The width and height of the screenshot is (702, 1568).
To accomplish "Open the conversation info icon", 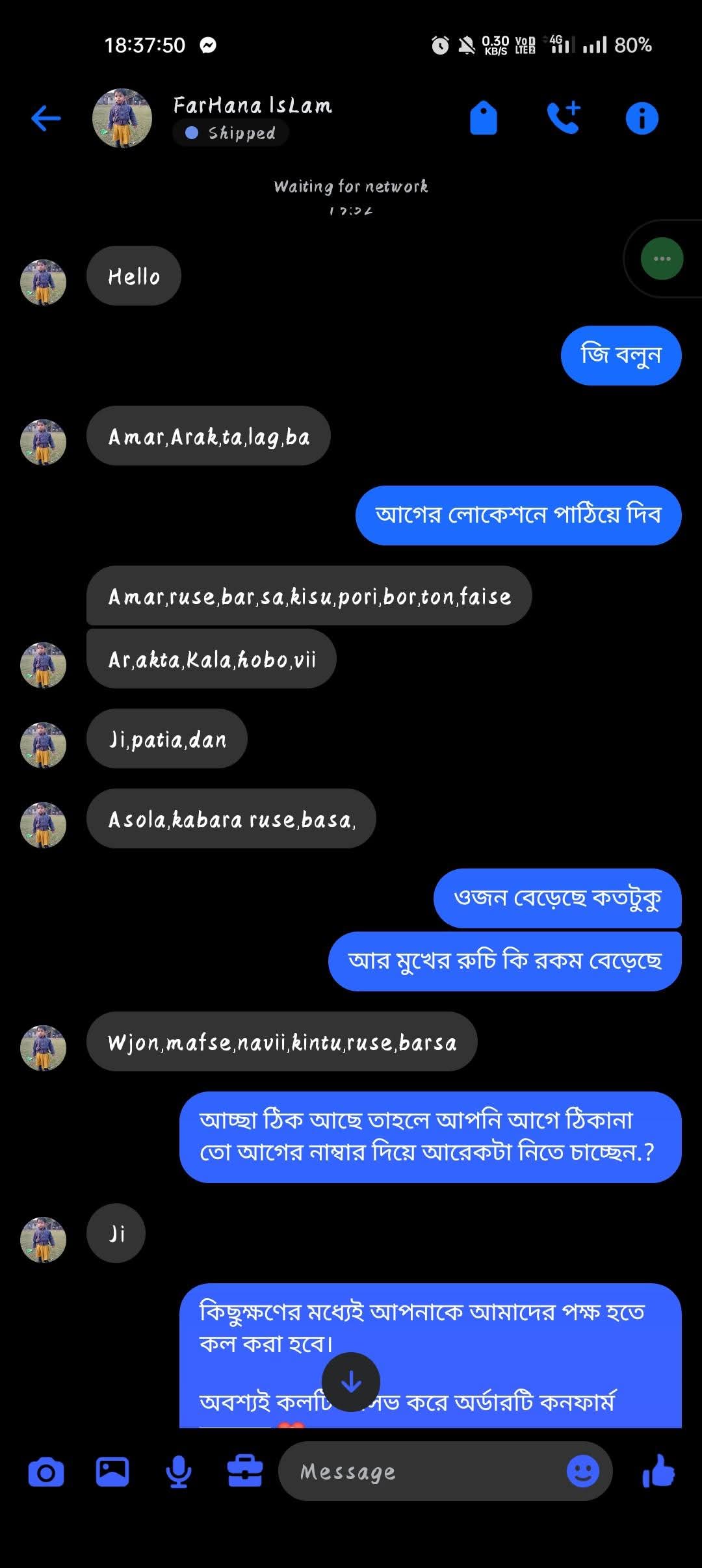I will point(642,118).
